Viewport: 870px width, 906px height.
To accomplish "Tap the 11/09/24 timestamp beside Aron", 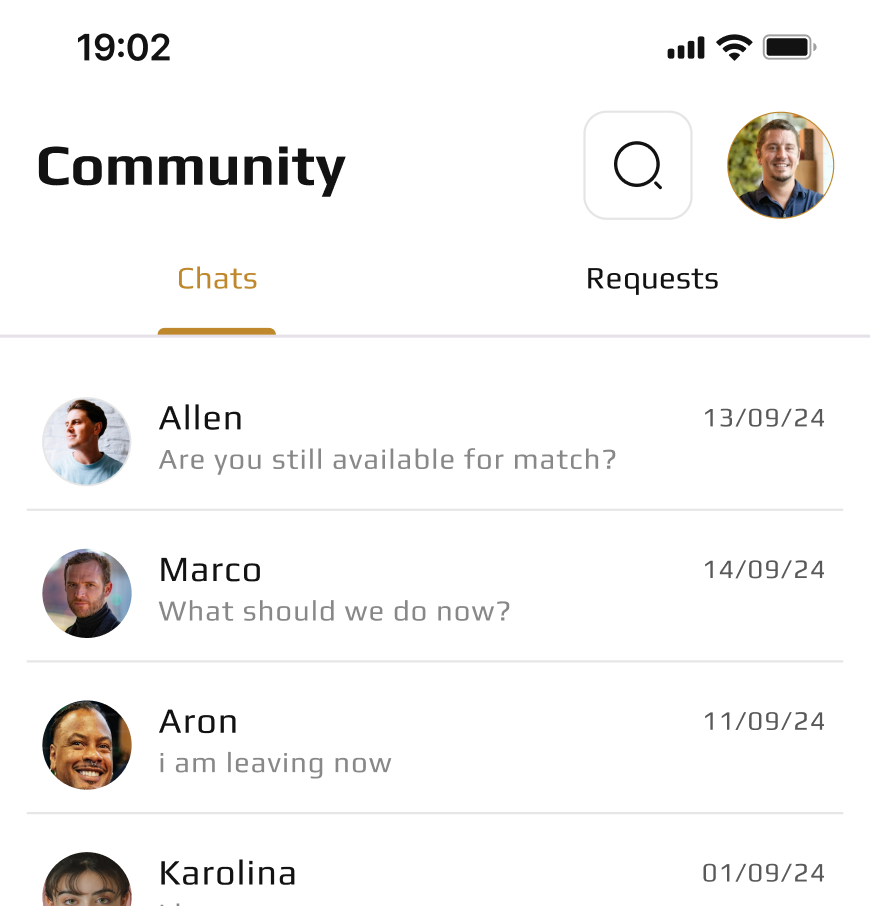I will pos(764,721).
